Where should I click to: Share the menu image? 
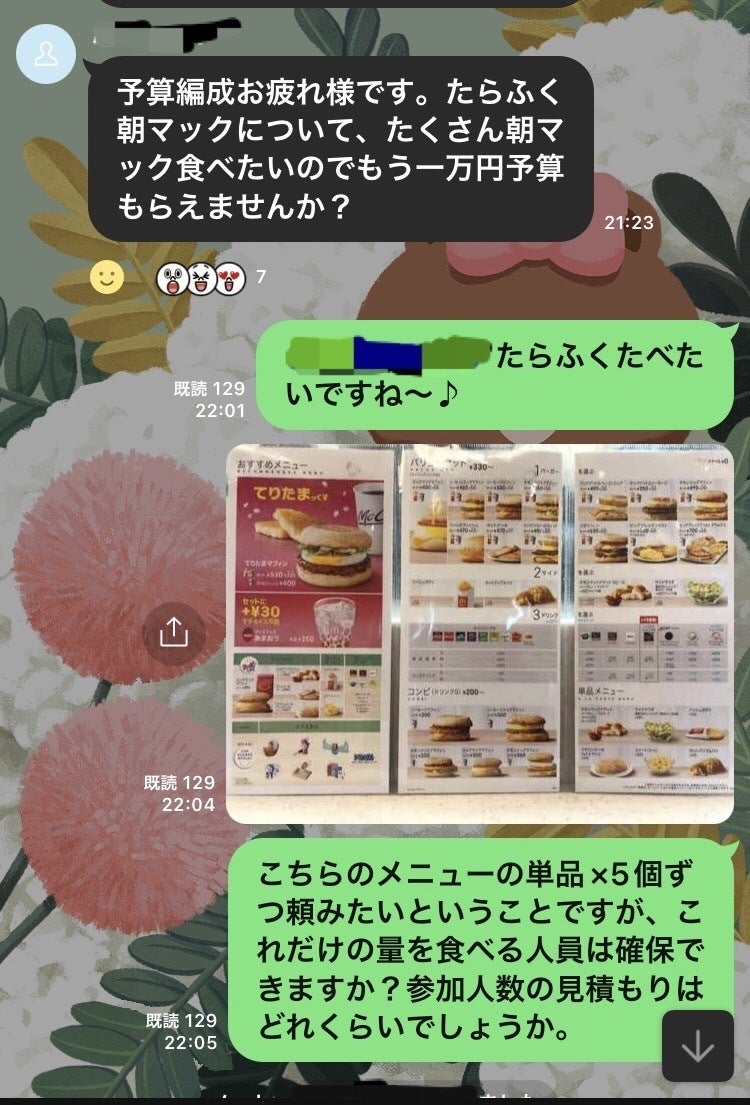173,632
